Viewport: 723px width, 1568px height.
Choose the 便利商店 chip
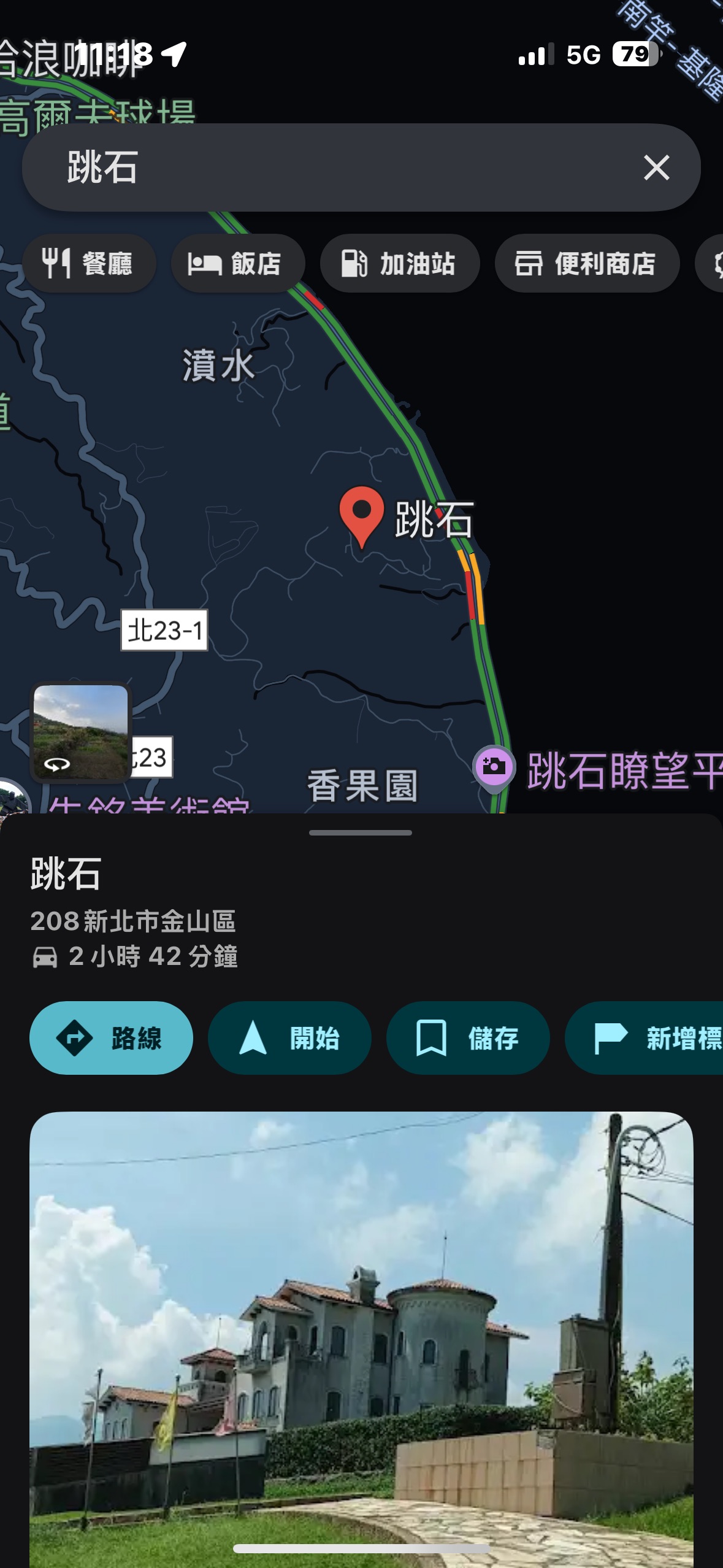tap(586, 263)
